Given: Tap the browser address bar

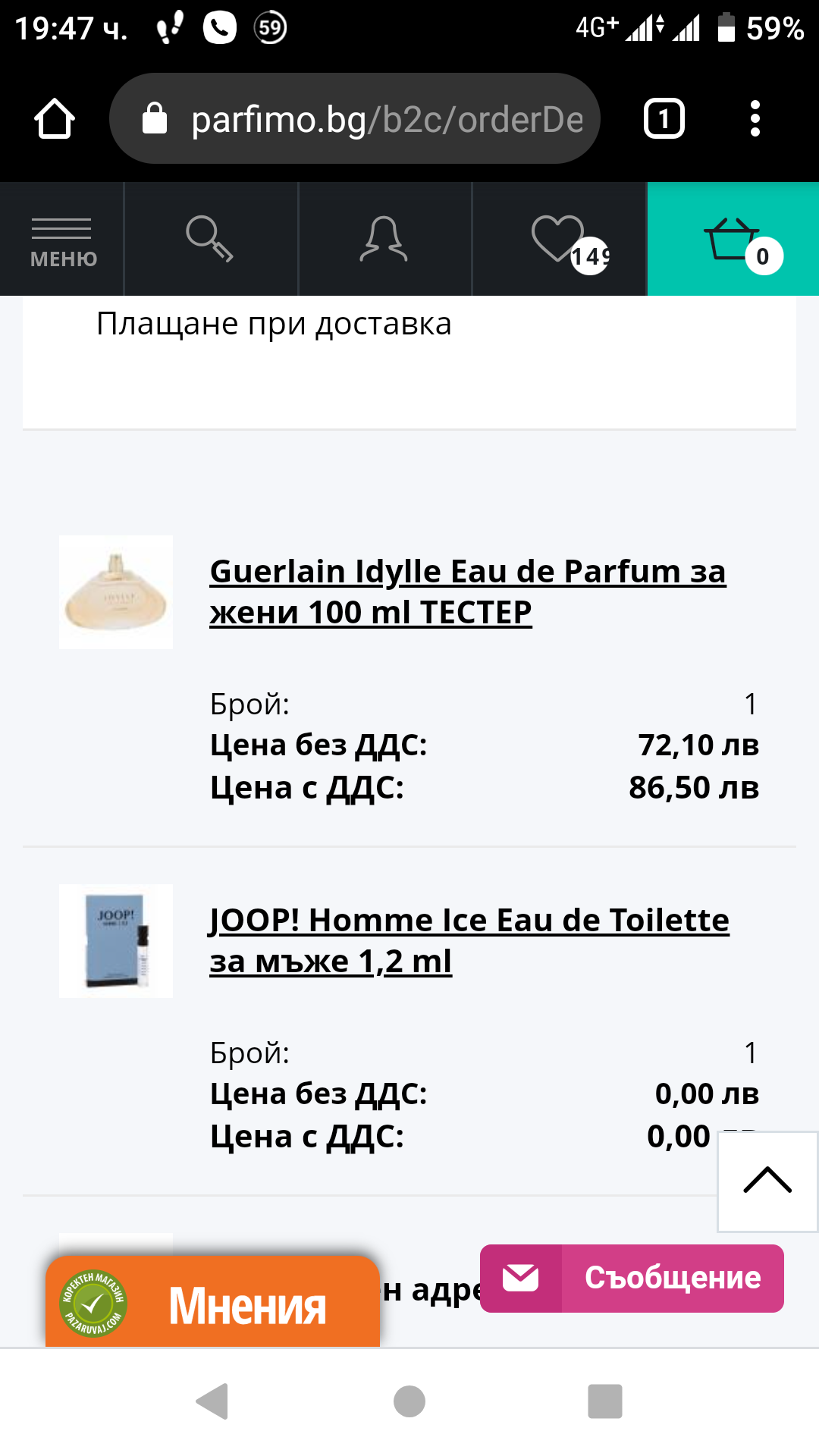Looking at the screenshot, I should pyautogui.click(x=355, y=119).
